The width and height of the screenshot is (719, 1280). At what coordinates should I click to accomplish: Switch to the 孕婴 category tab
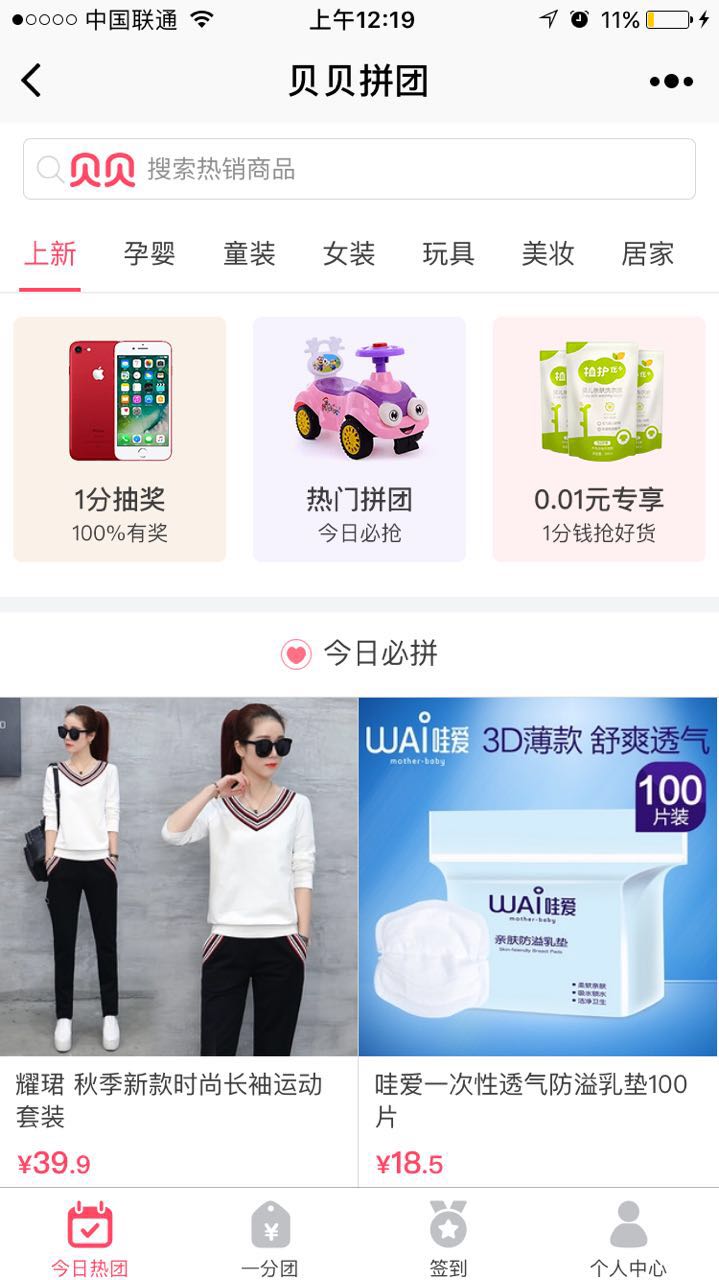coord(150,254)
